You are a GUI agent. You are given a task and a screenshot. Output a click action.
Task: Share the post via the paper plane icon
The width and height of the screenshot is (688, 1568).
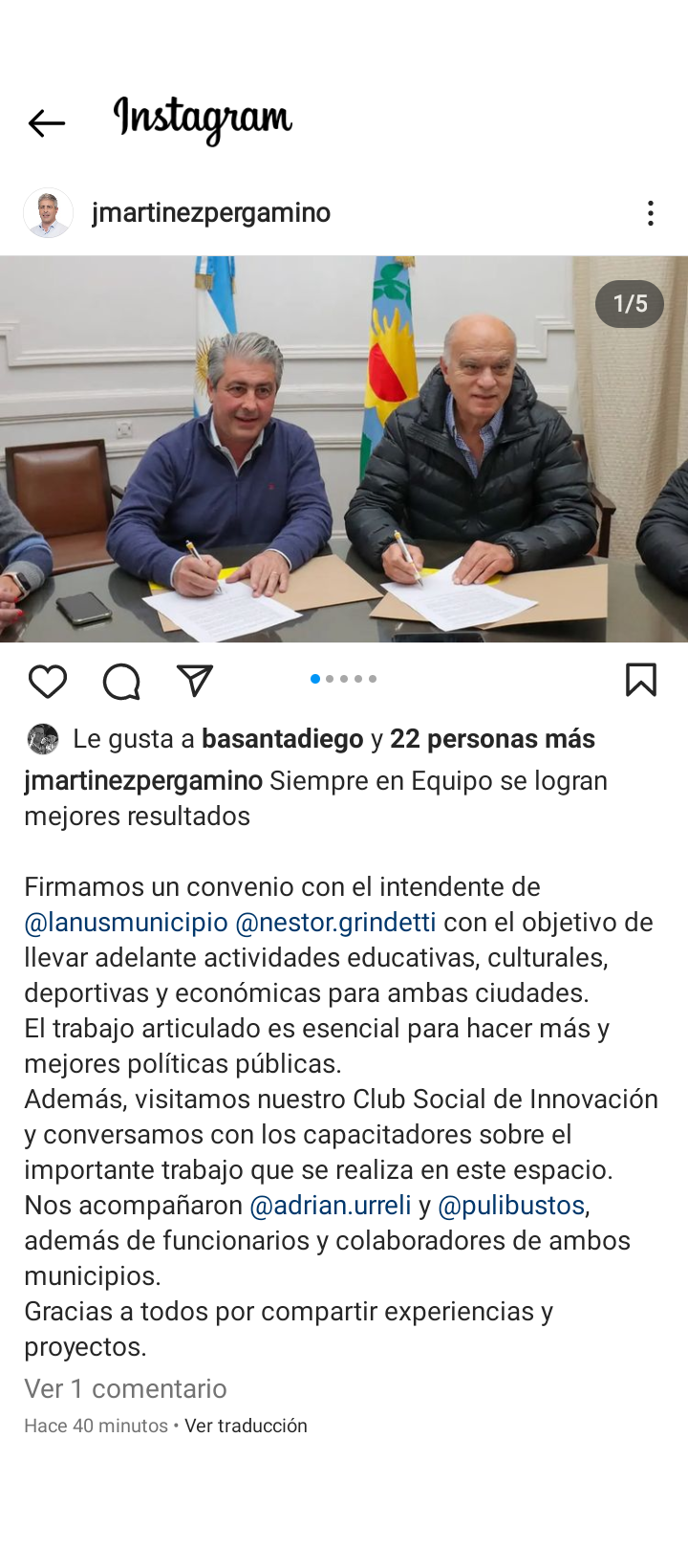tap(195, 681)
